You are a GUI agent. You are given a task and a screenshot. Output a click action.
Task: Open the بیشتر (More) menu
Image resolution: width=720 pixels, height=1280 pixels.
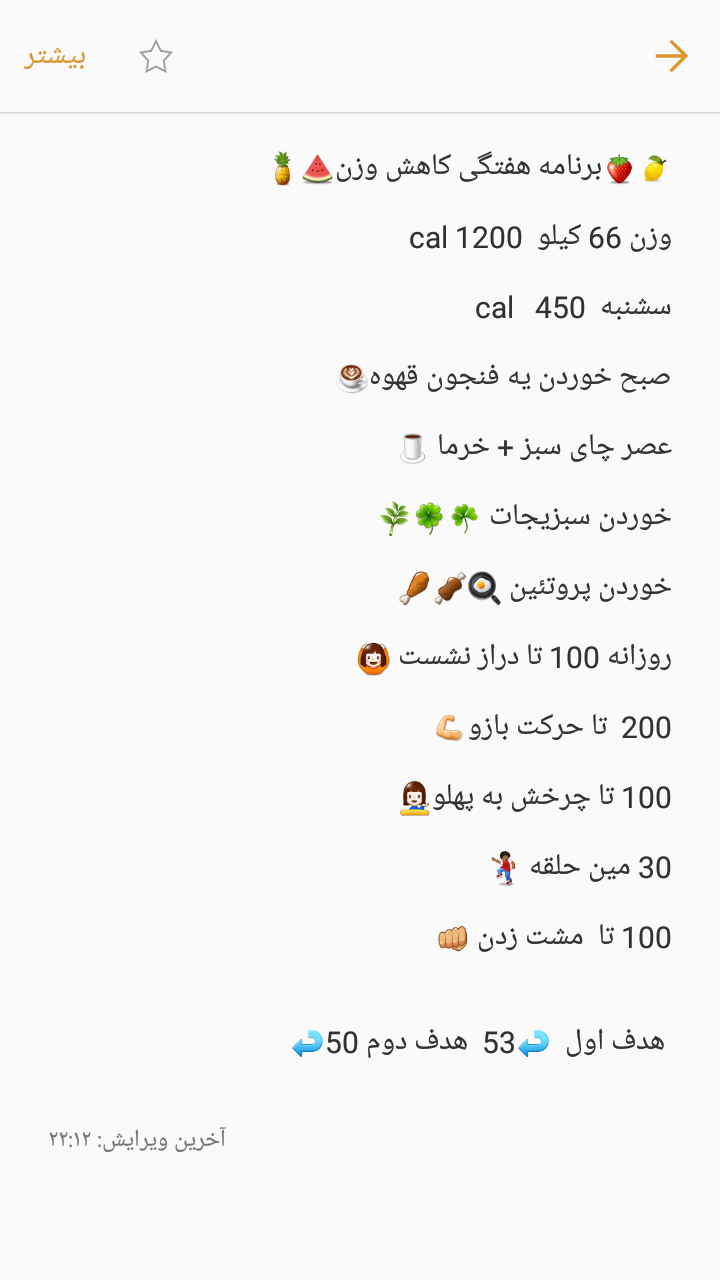[x=55, y=56]
